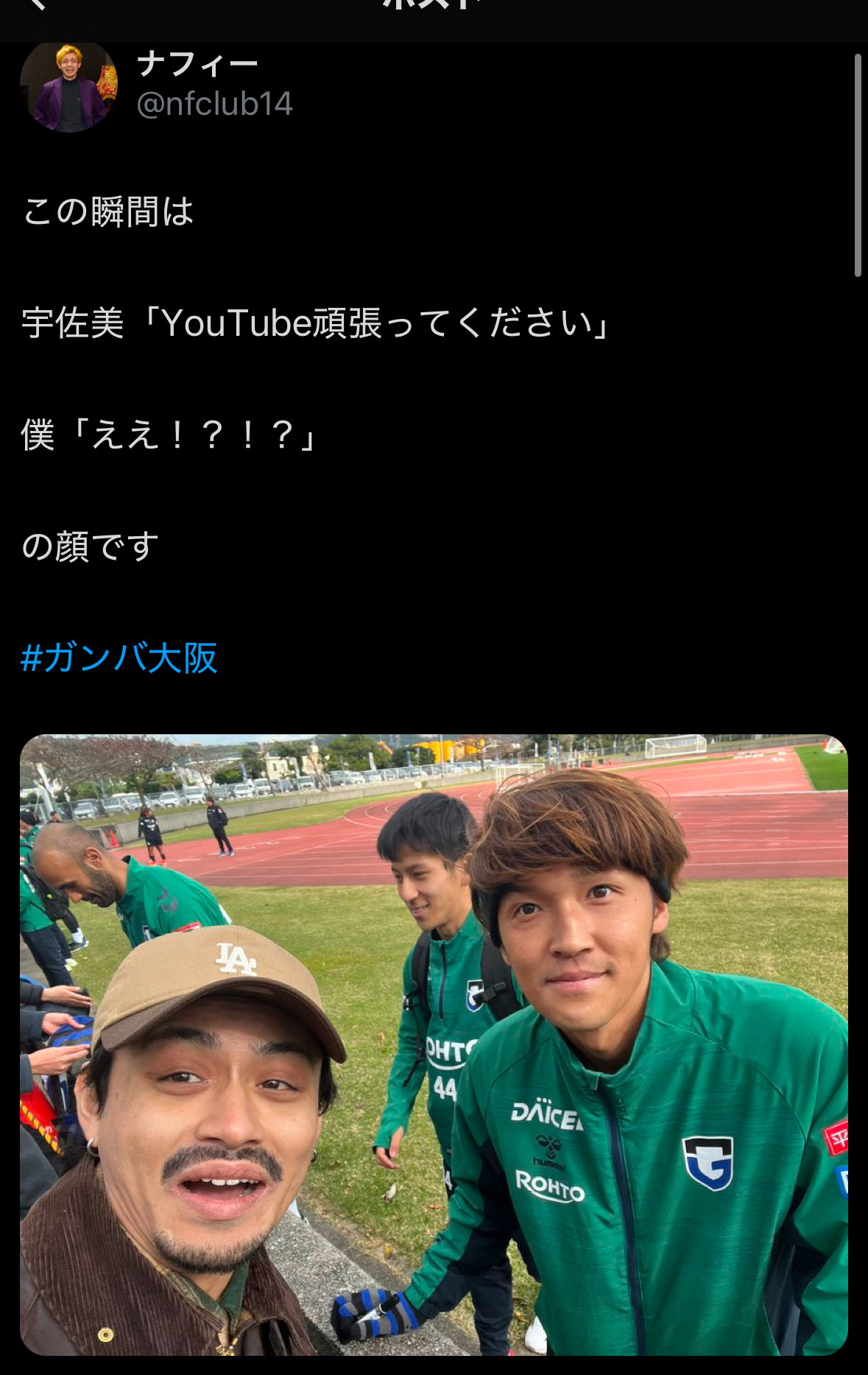The image size is (868, 1375).
Task: Open the #ガンバ大阪 hashtag
Action: point(119,658)
